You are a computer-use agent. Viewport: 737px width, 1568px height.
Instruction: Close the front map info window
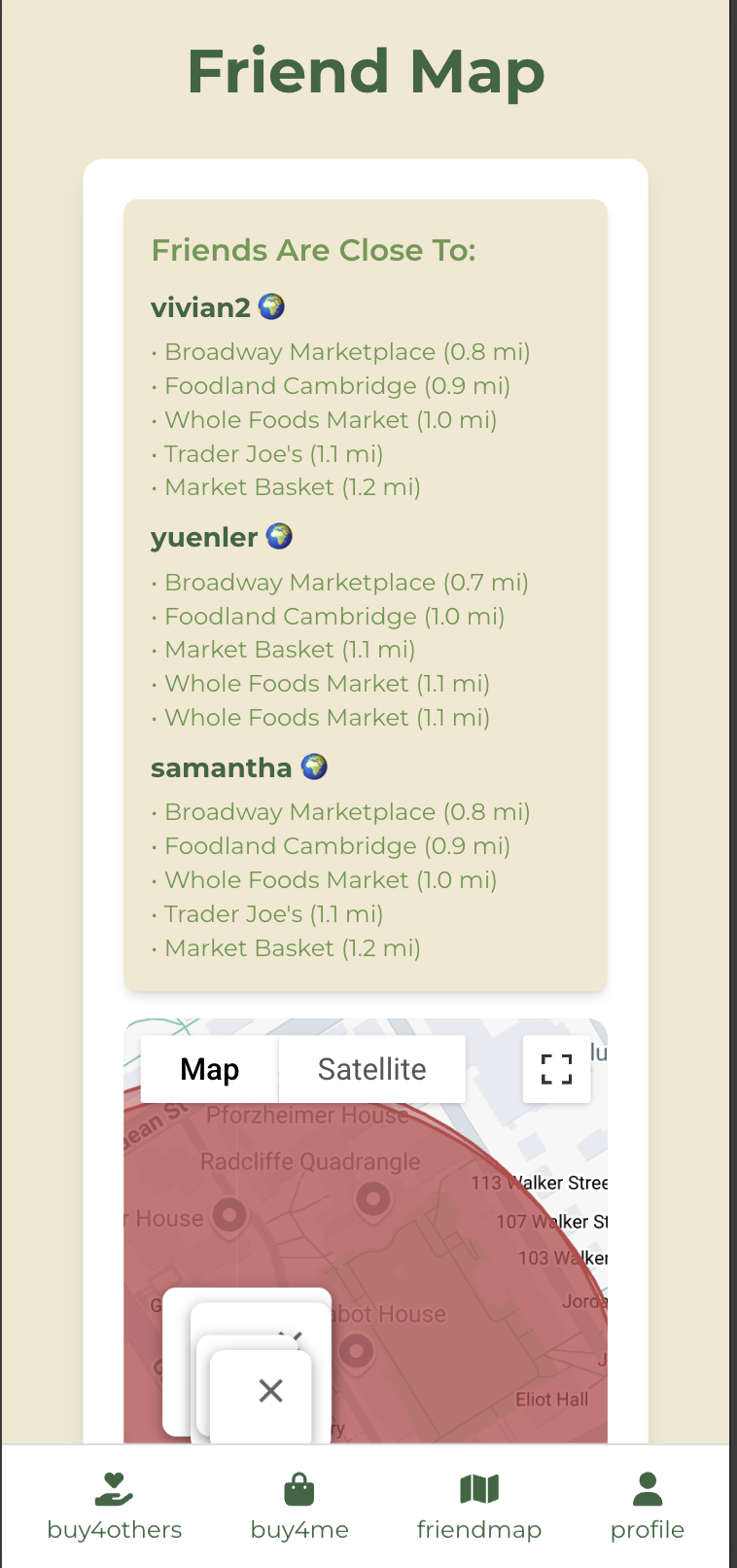271,1391
